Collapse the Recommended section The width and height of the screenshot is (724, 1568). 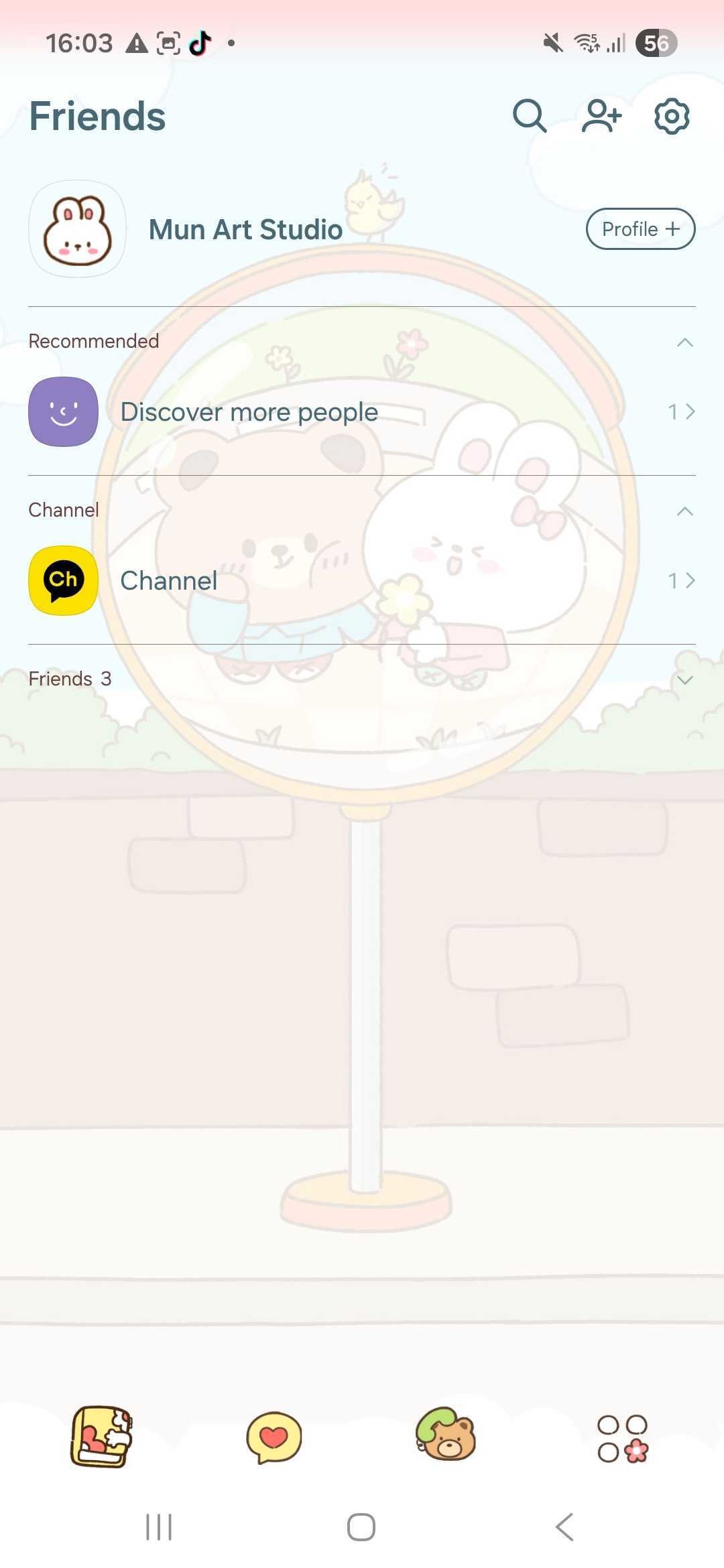pos(684,342)
